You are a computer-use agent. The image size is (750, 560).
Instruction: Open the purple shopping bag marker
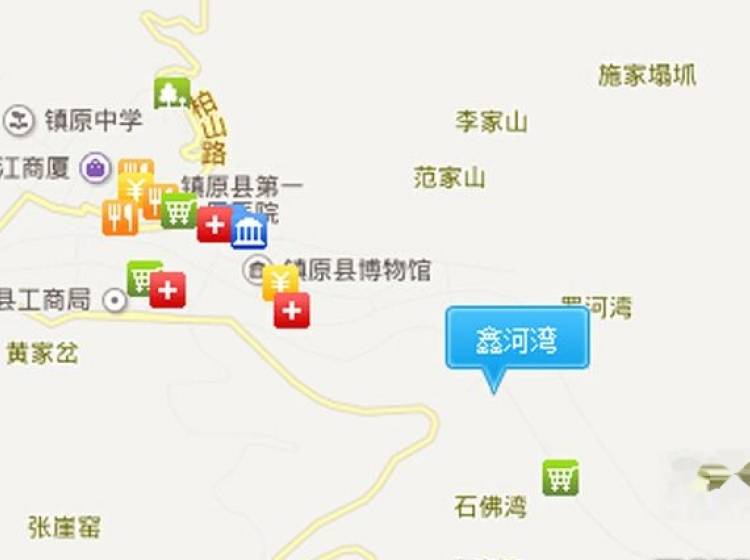point(95,168)
